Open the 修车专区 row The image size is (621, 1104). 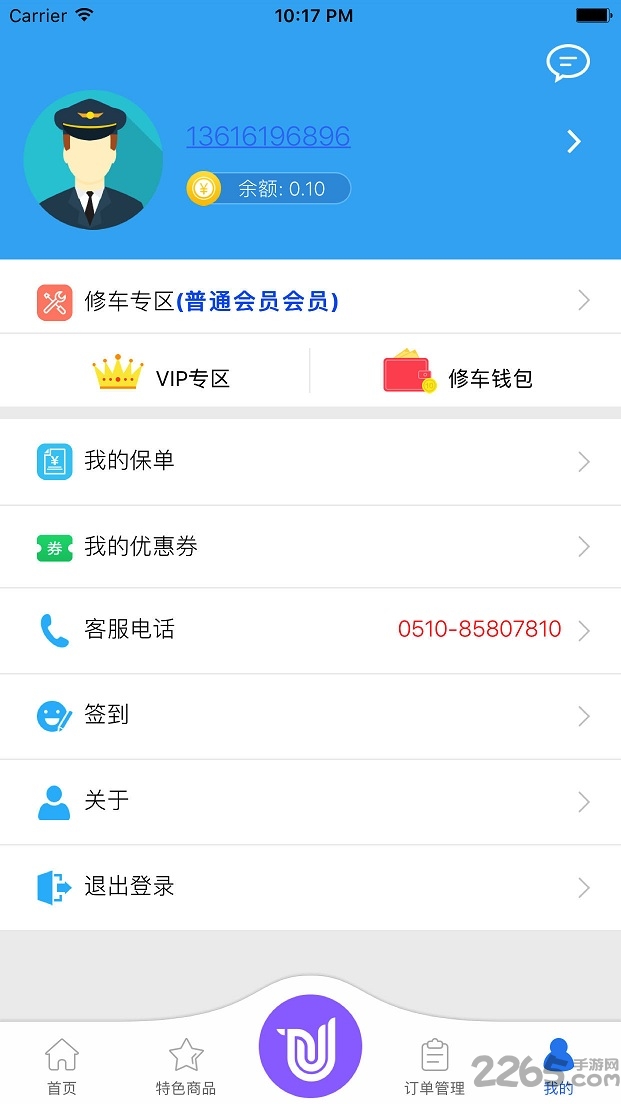coord(310,301)
